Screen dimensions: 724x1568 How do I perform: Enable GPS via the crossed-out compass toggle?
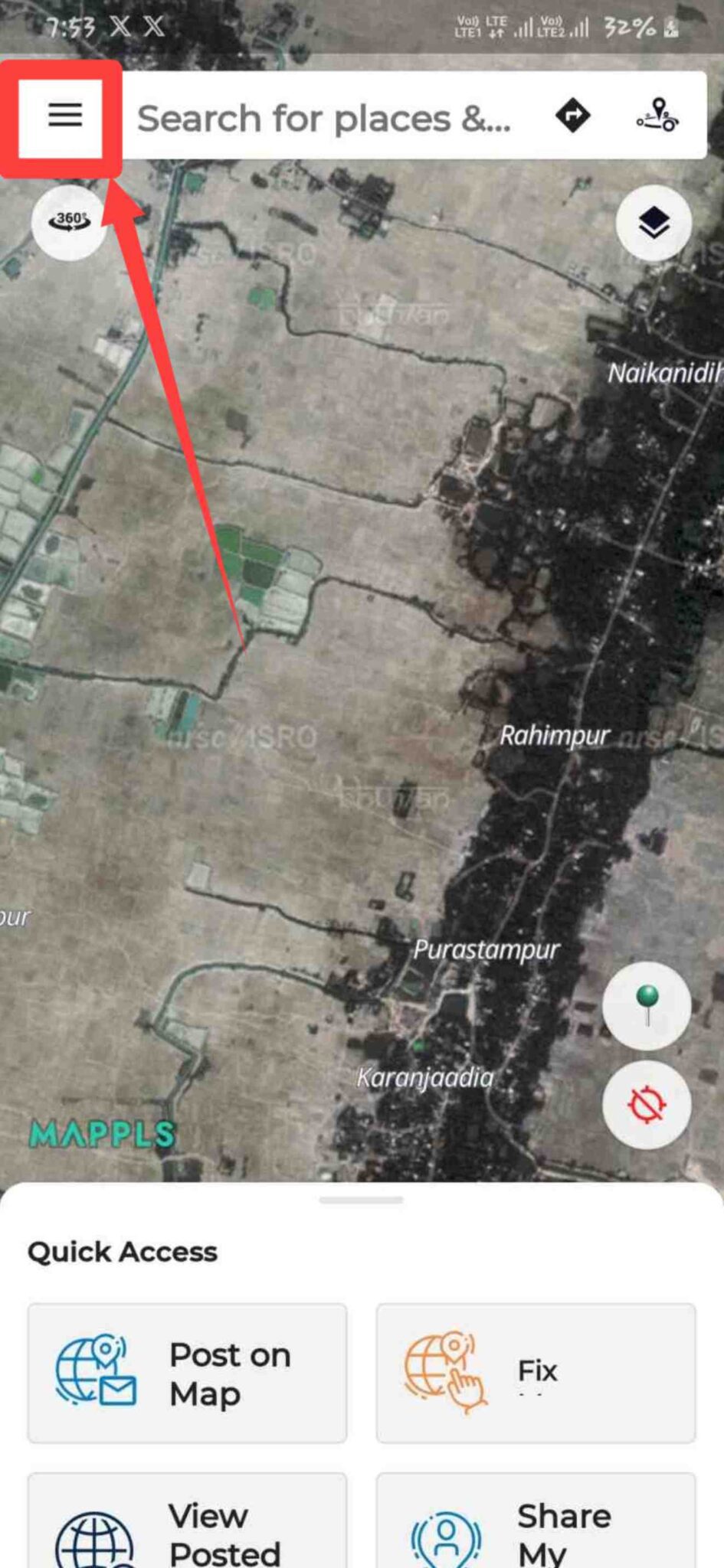pyautogui.click(x=647, y=1105)
